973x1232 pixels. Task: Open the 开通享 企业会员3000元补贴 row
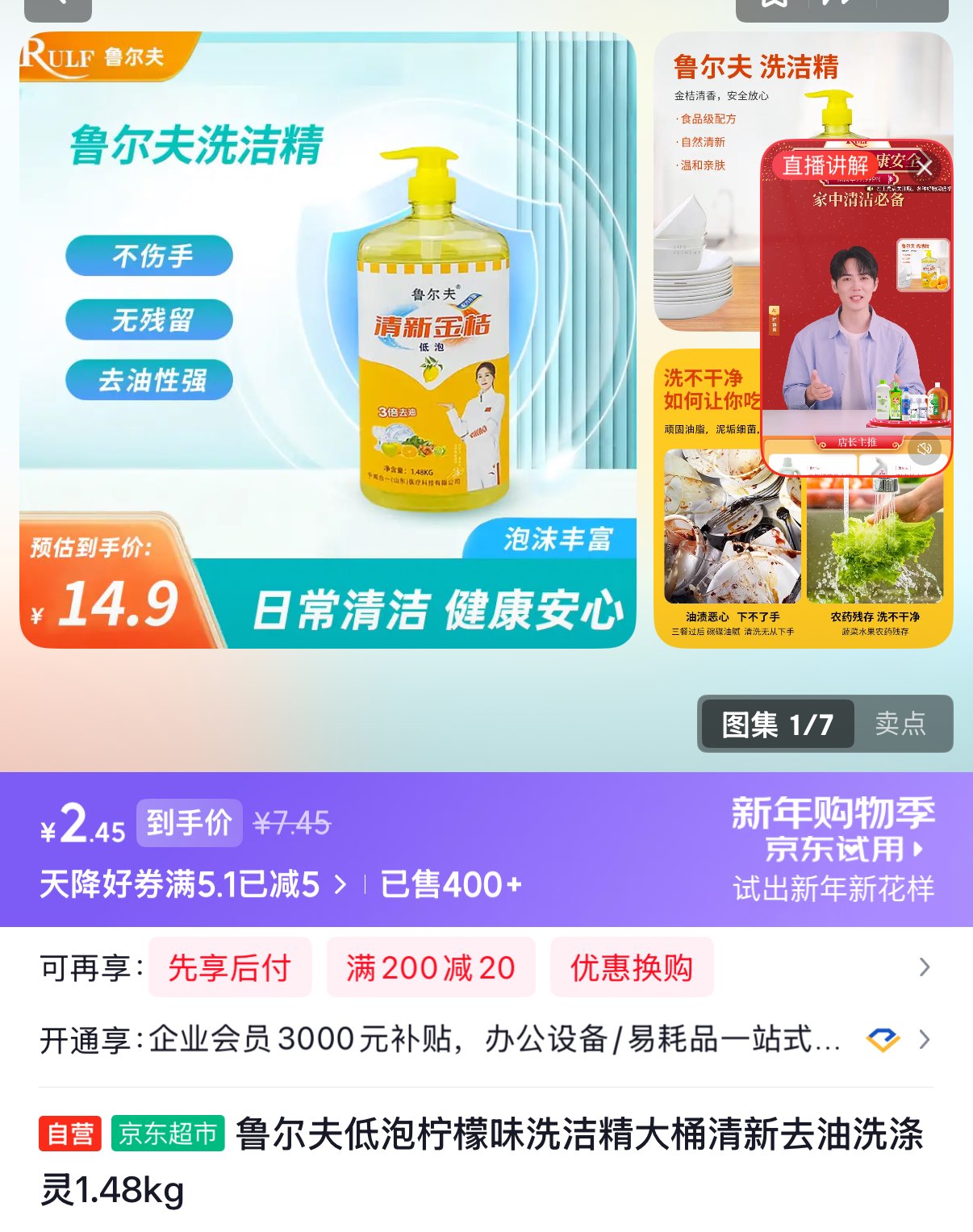[484, 1040]
